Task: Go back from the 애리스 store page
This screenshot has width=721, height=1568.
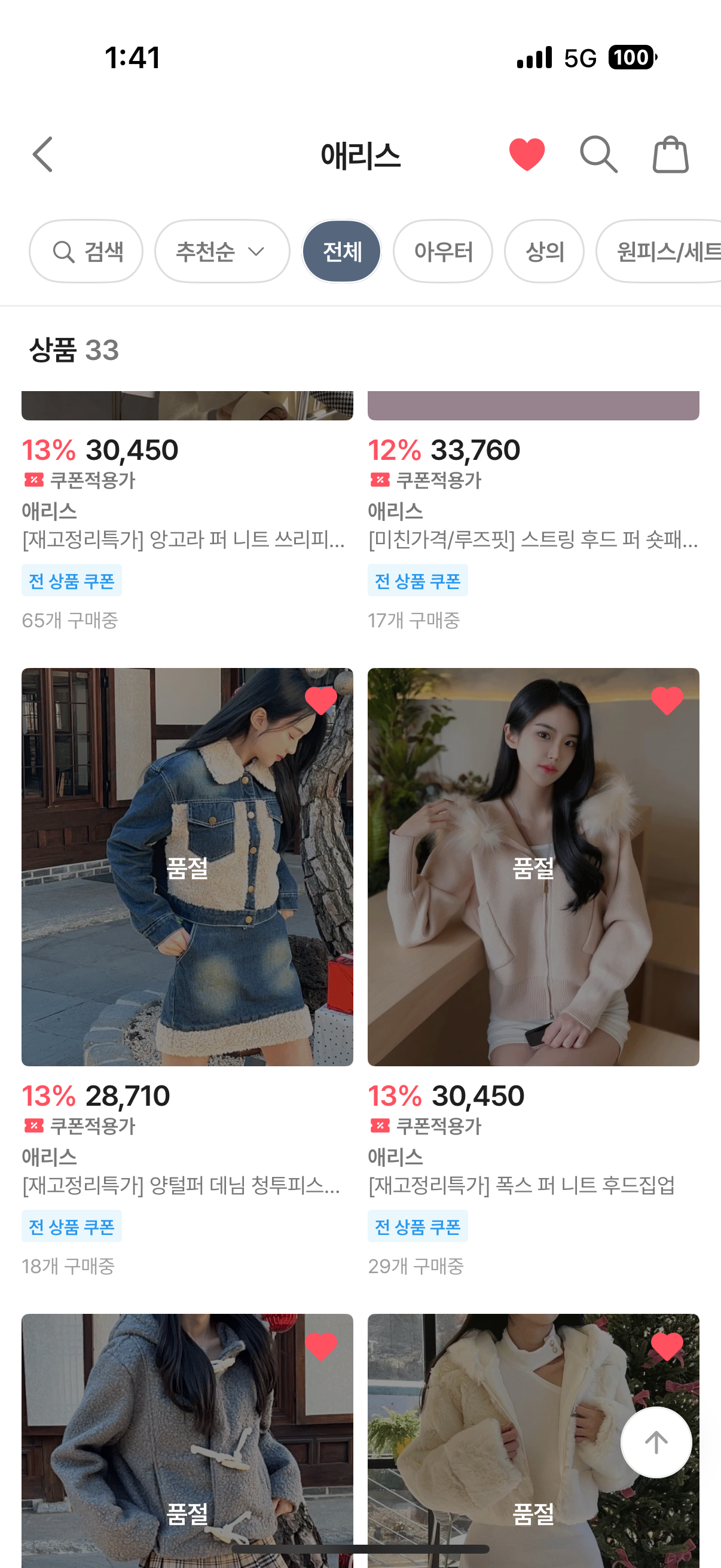Action: (42, 155)
